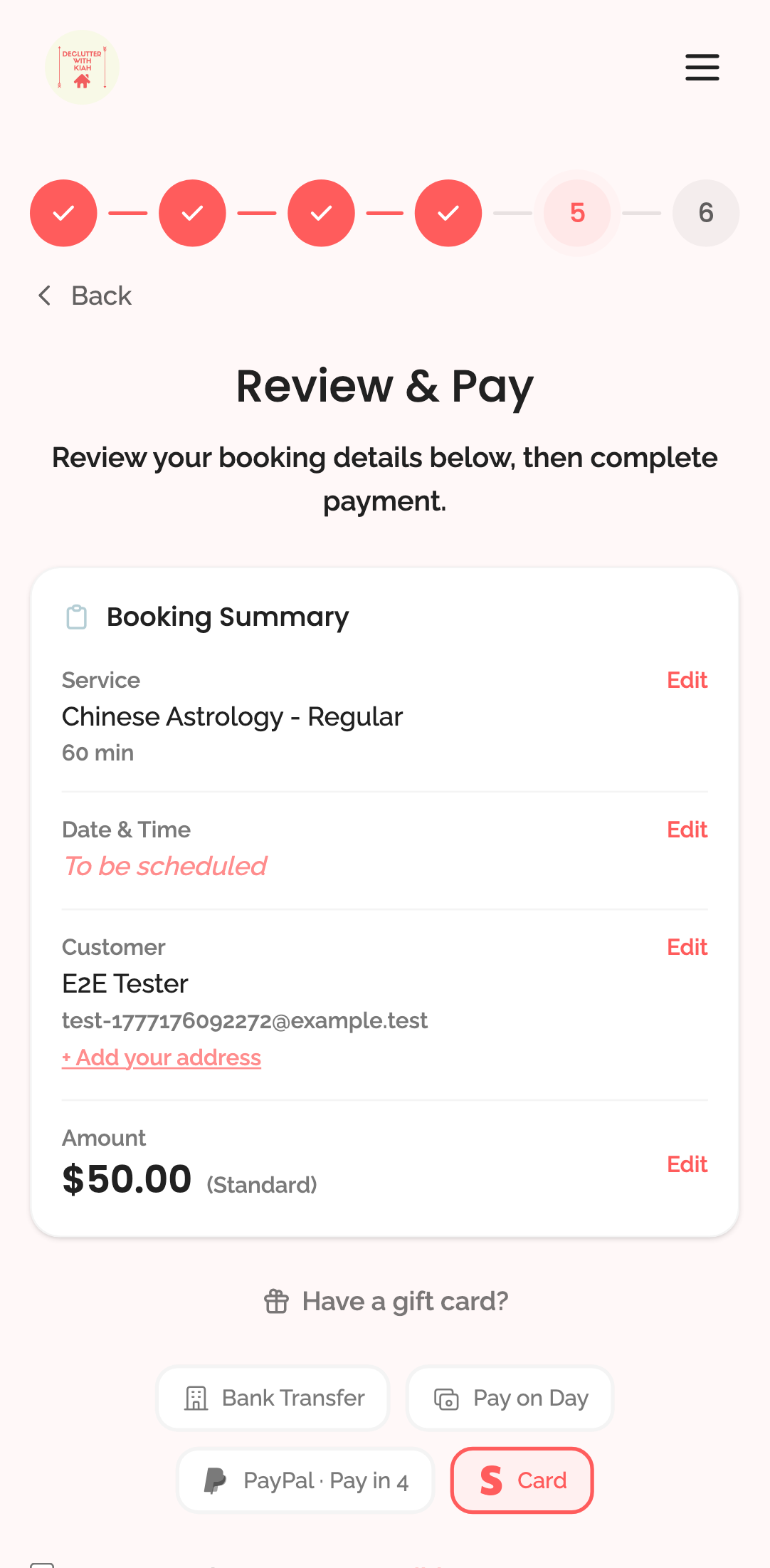770x1568 pixels.
Task: Open the Declutter With Kiah logo
Action: click(x=82, y=67)
